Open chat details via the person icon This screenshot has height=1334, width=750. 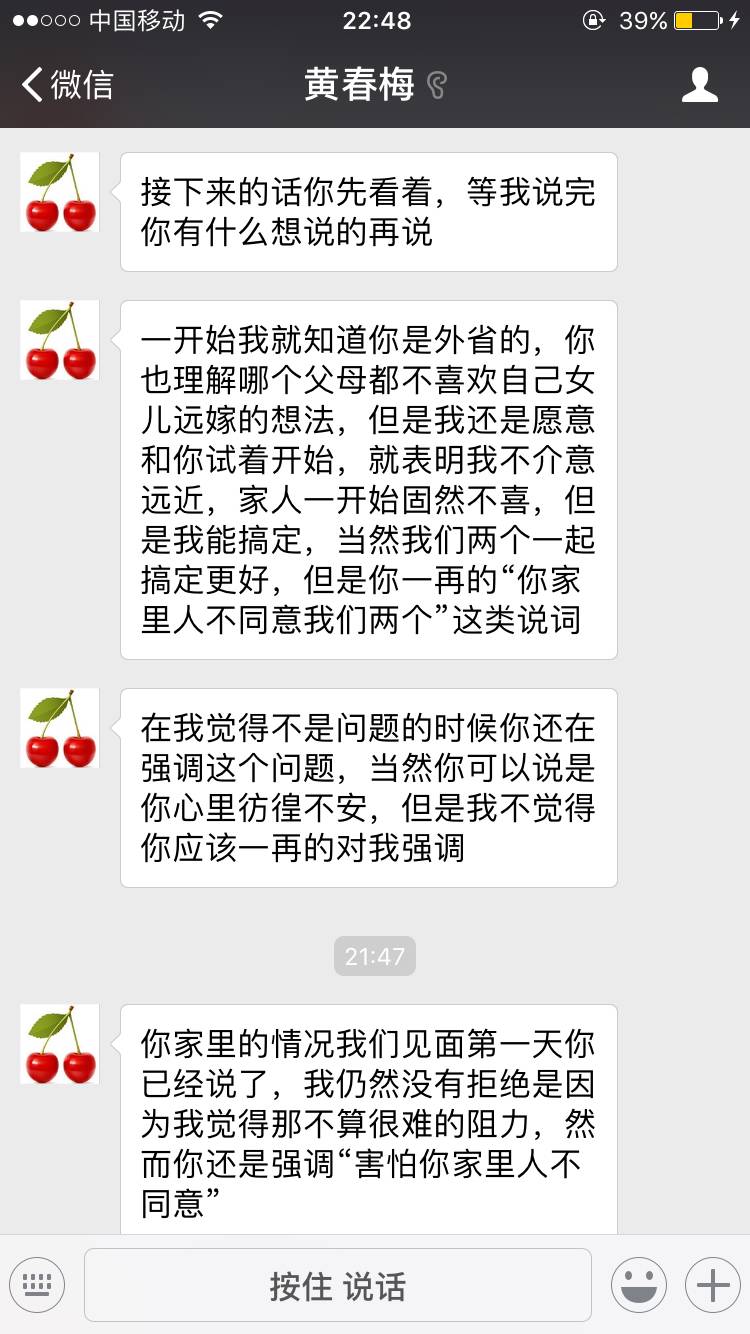pos(699,85)
